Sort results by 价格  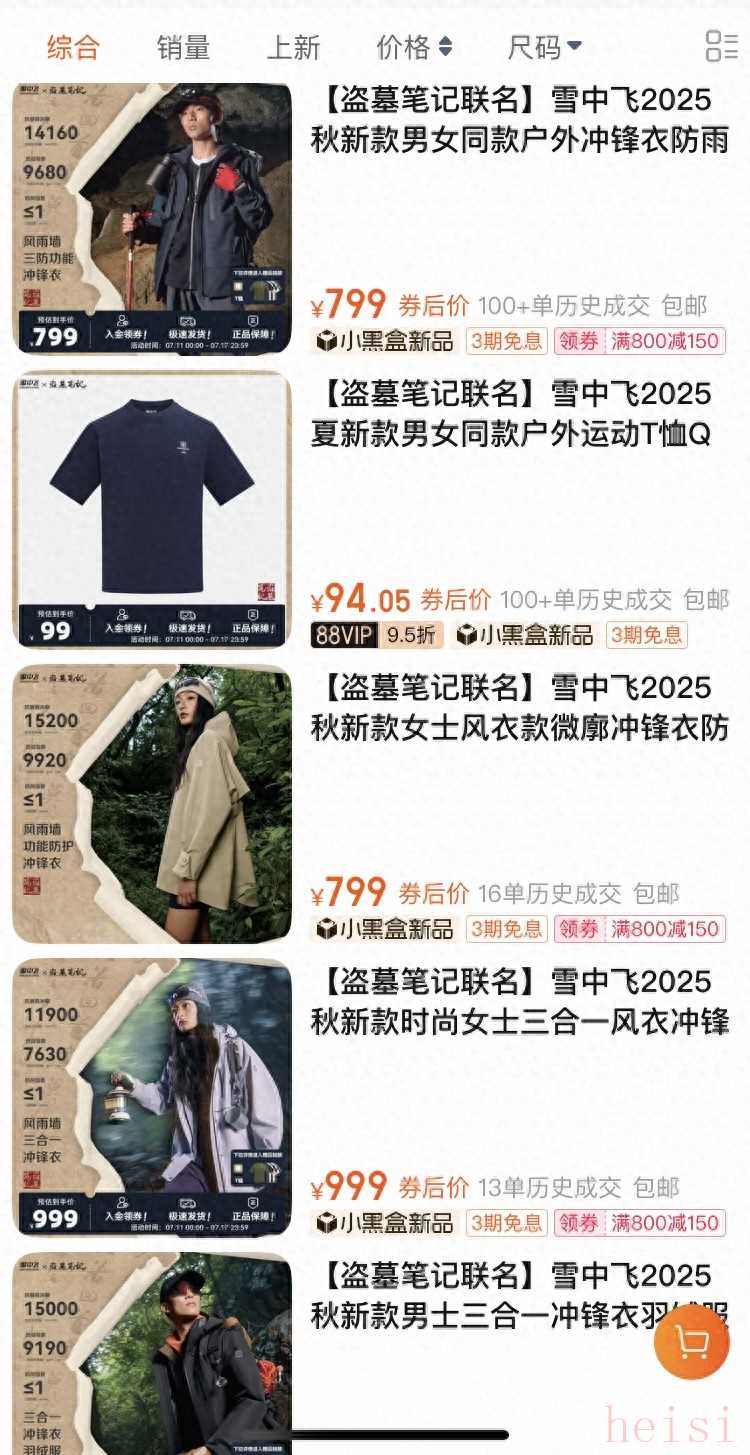[x=413, y=47]
